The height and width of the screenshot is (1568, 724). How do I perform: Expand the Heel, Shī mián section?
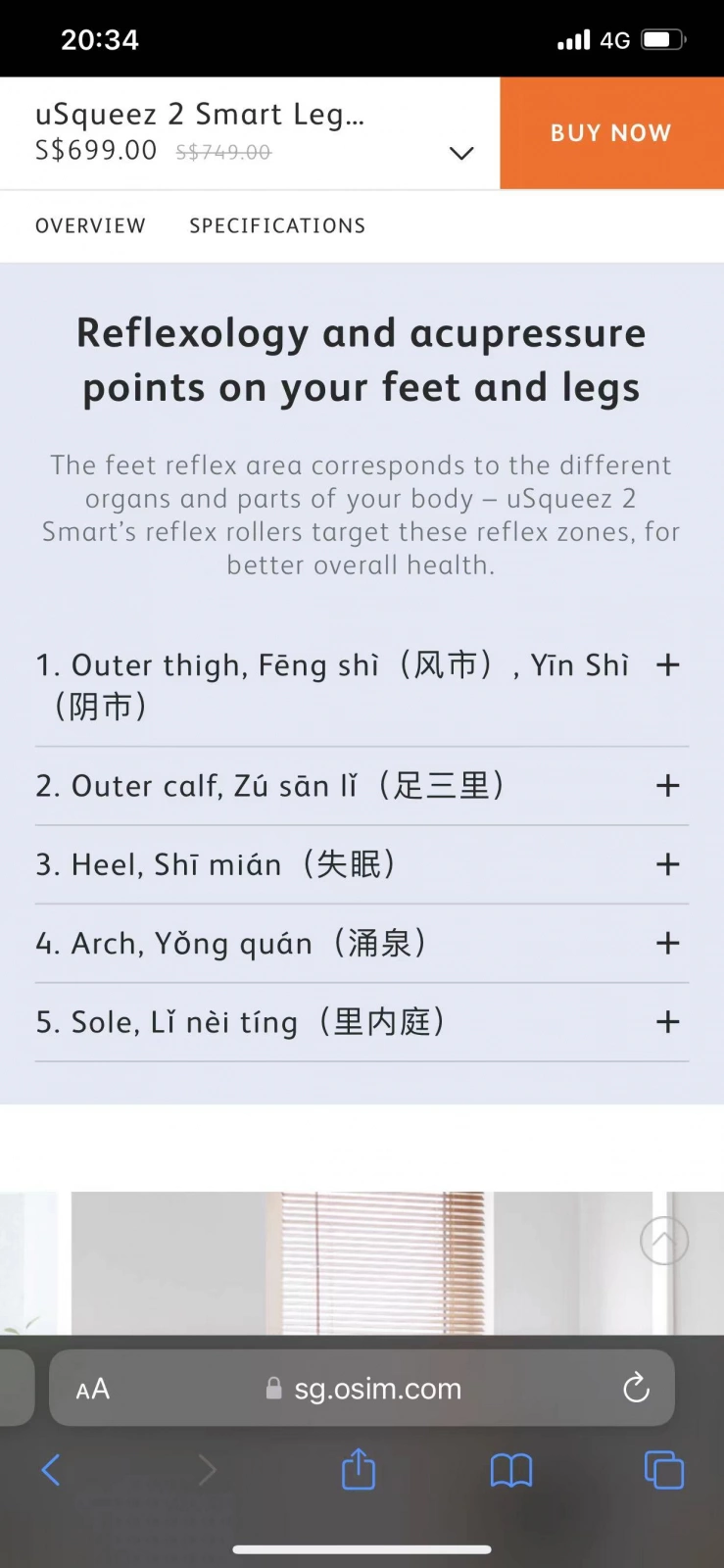[362, 864]
